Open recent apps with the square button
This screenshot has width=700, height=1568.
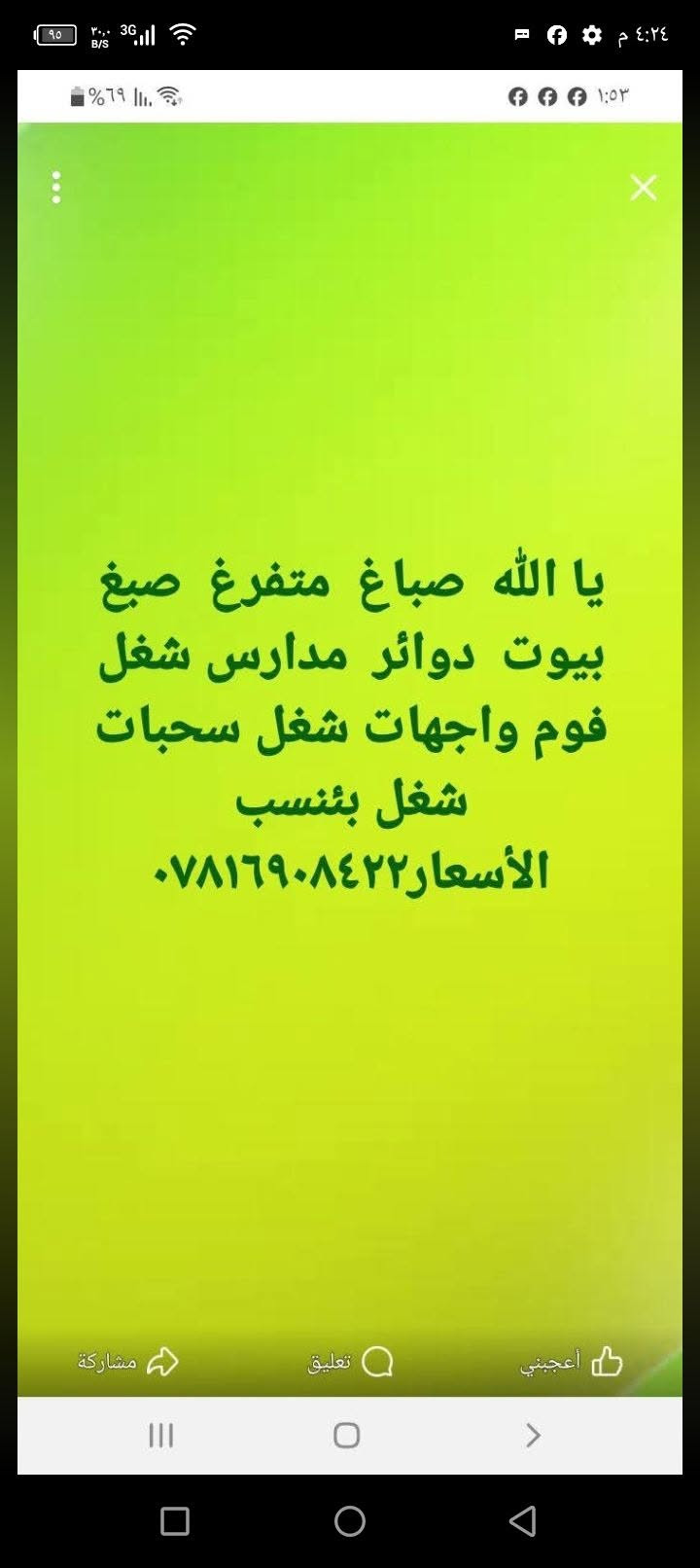(x=175, y=1520)
